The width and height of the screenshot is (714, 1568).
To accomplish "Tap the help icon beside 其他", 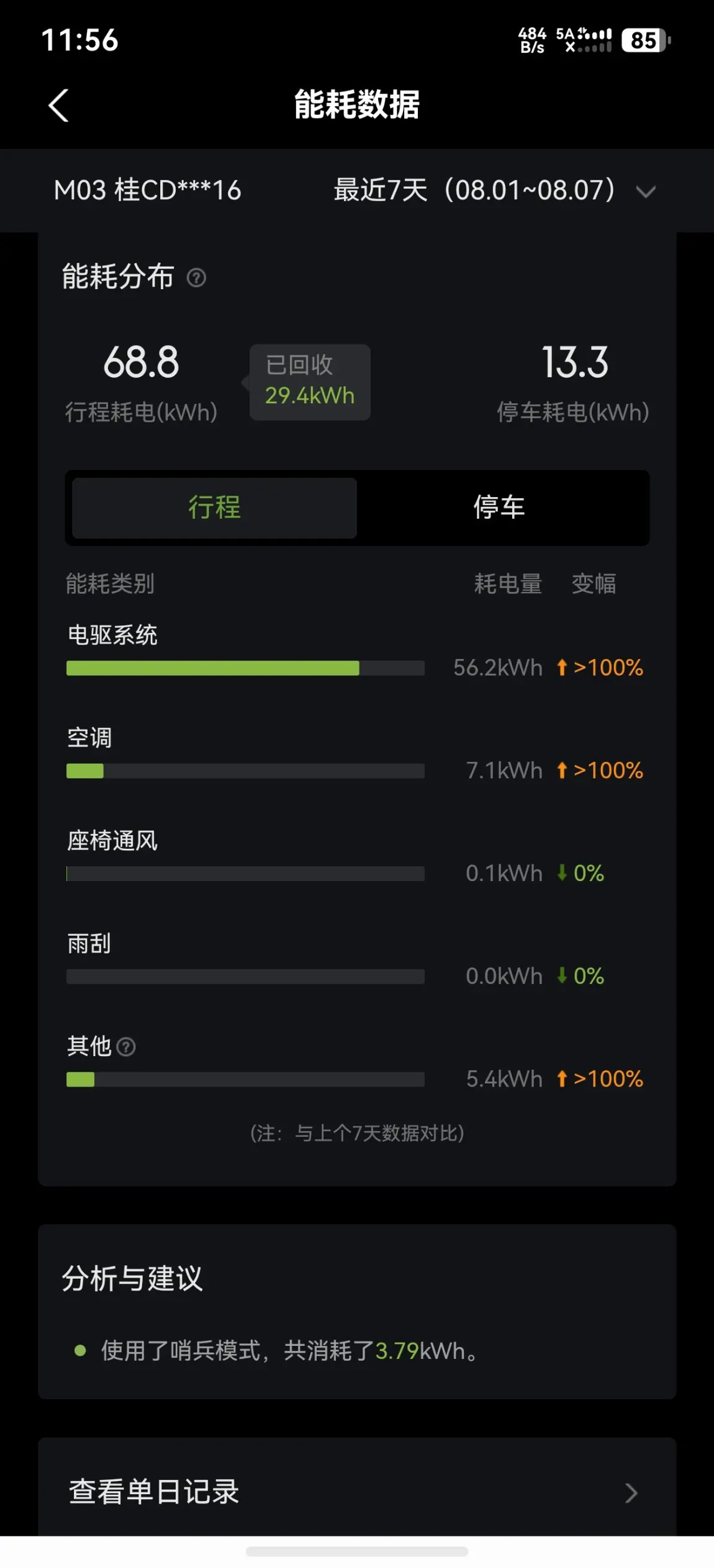I will click(x=126, y=1047).
